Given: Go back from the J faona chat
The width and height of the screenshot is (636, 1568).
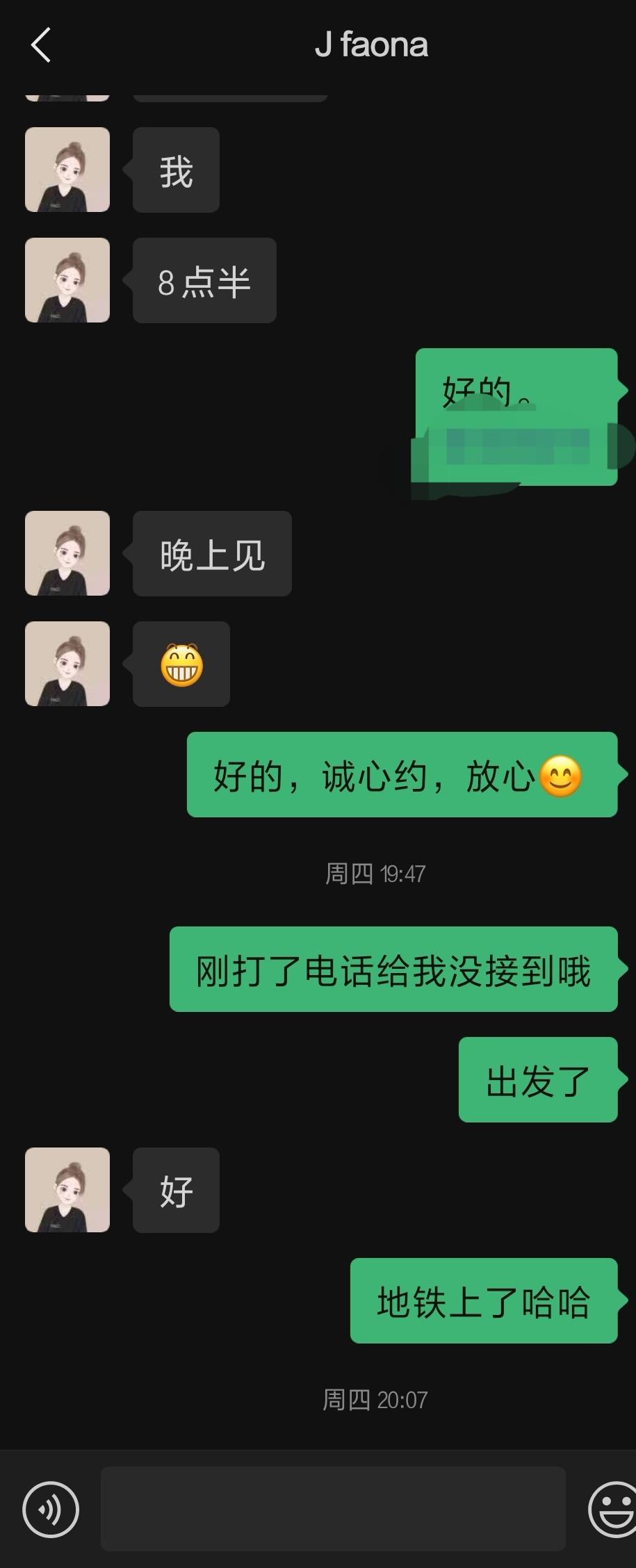Looking at the screenshot, I should (x=41, y=46).
